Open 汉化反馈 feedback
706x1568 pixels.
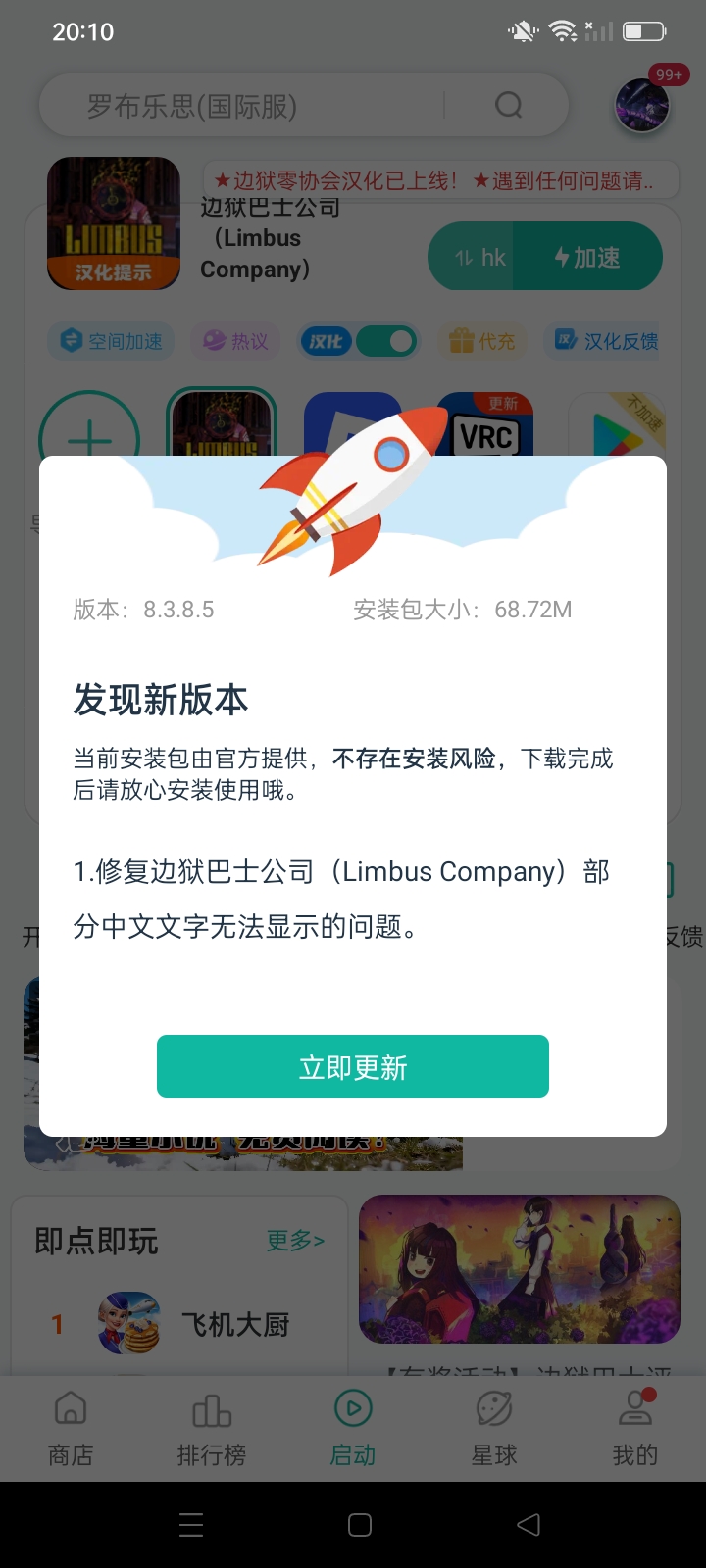pos(606,341)
